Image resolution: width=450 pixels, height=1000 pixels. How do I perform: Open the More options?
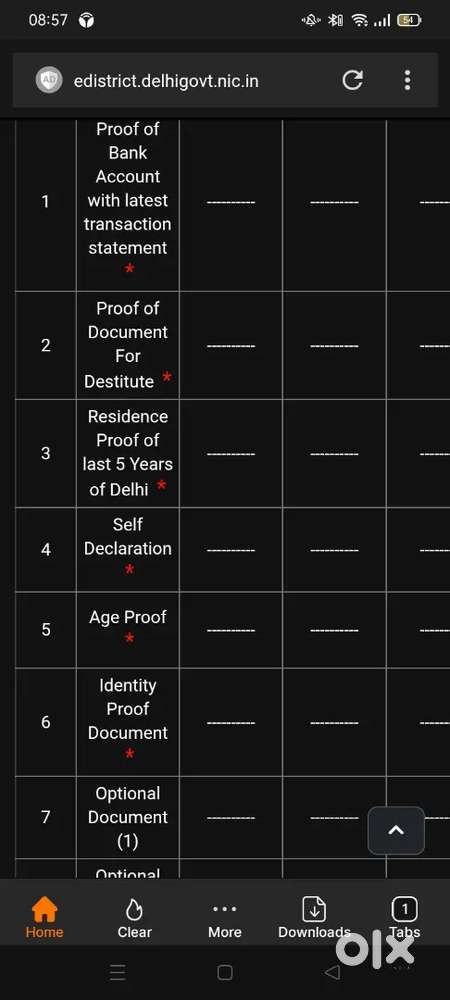tap(225, 918)
